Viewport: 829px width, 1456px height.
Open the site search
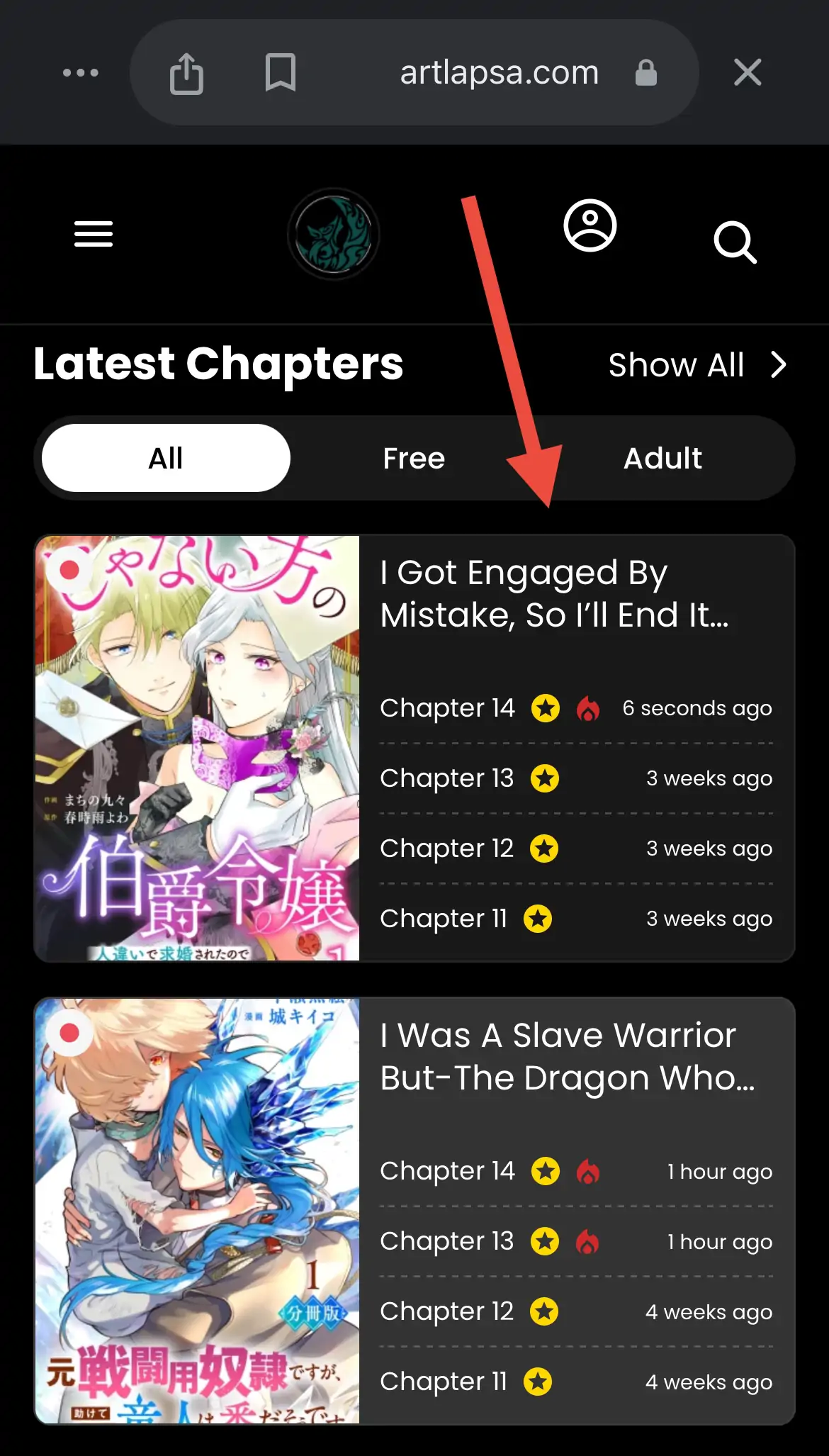[735, 242]
